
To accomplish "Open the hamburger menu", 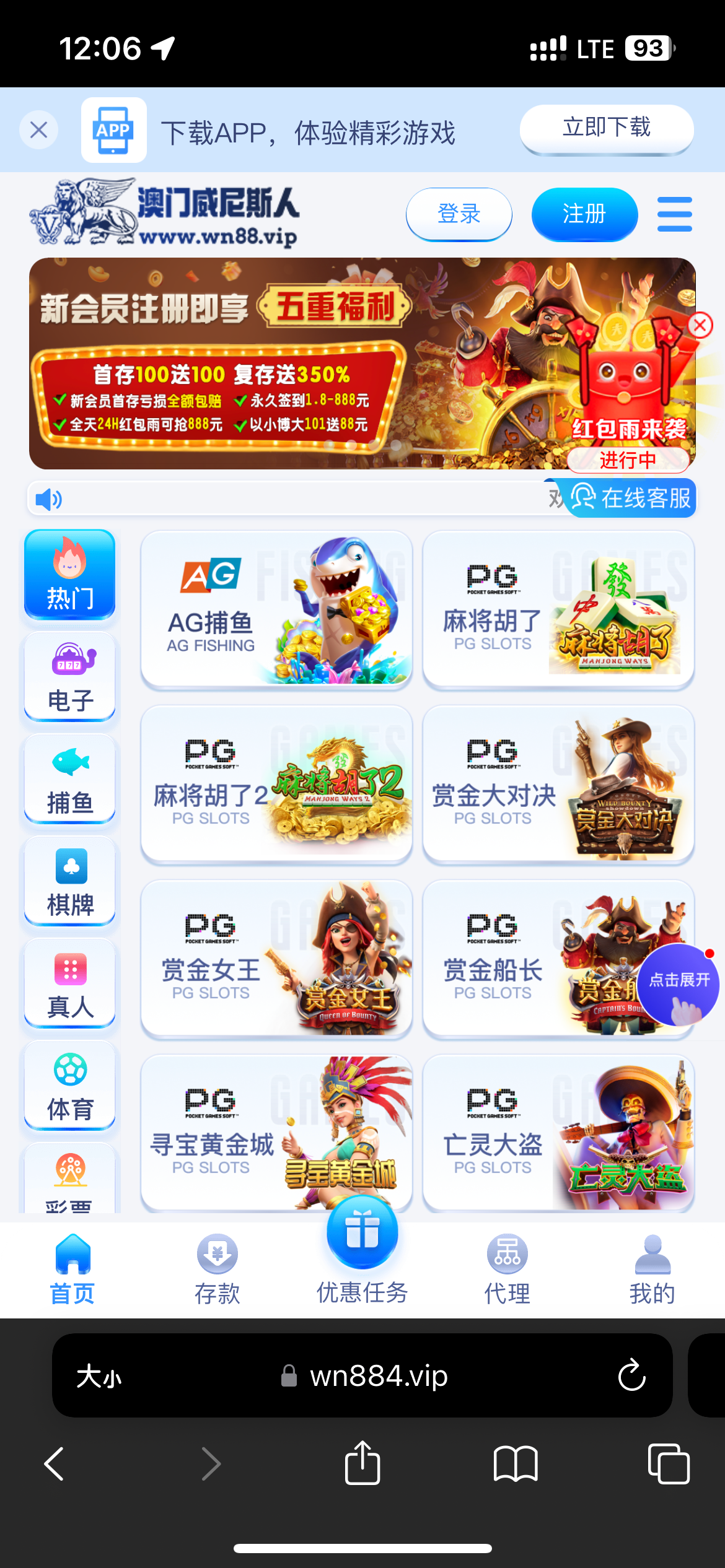I will point(674,214).
